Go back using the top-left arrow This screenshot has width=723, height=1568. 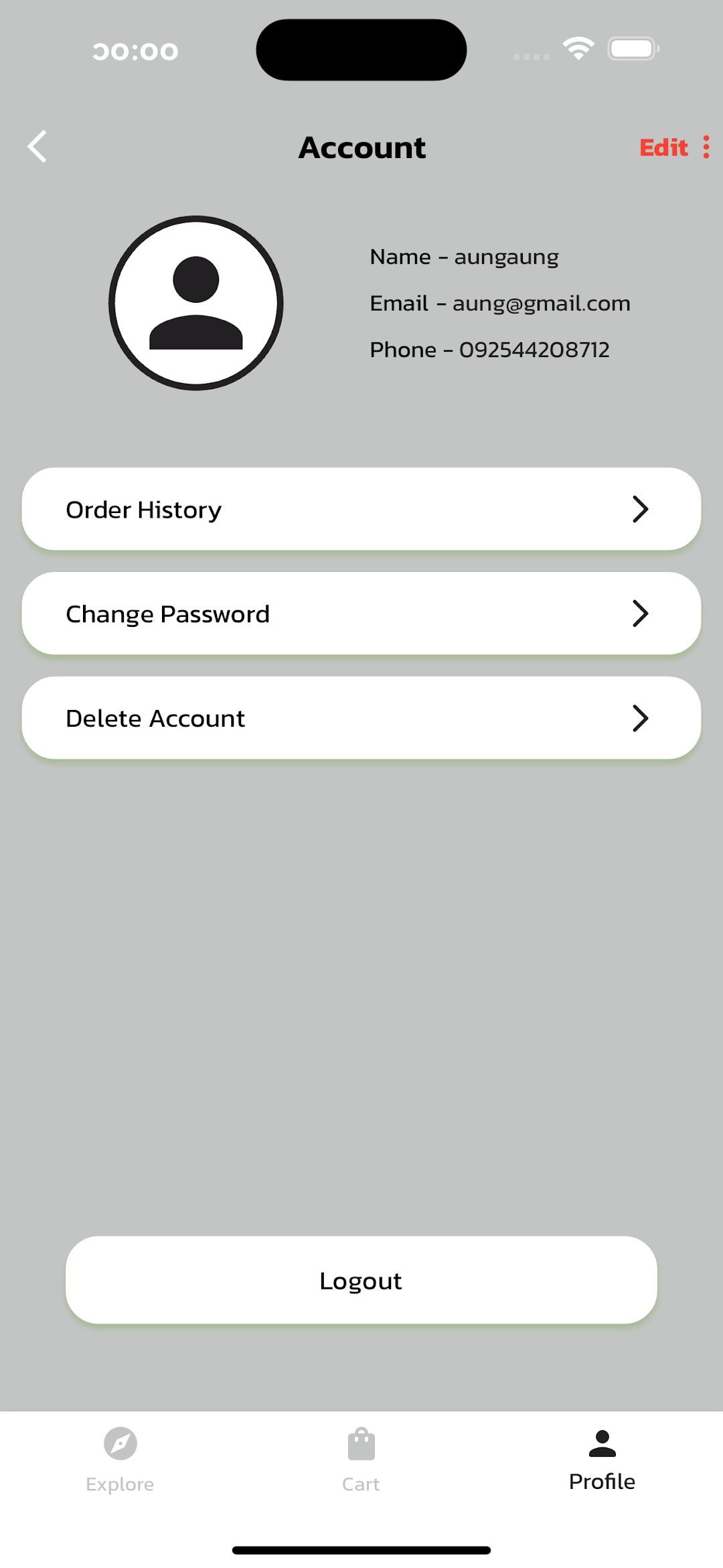pos(37,147)
